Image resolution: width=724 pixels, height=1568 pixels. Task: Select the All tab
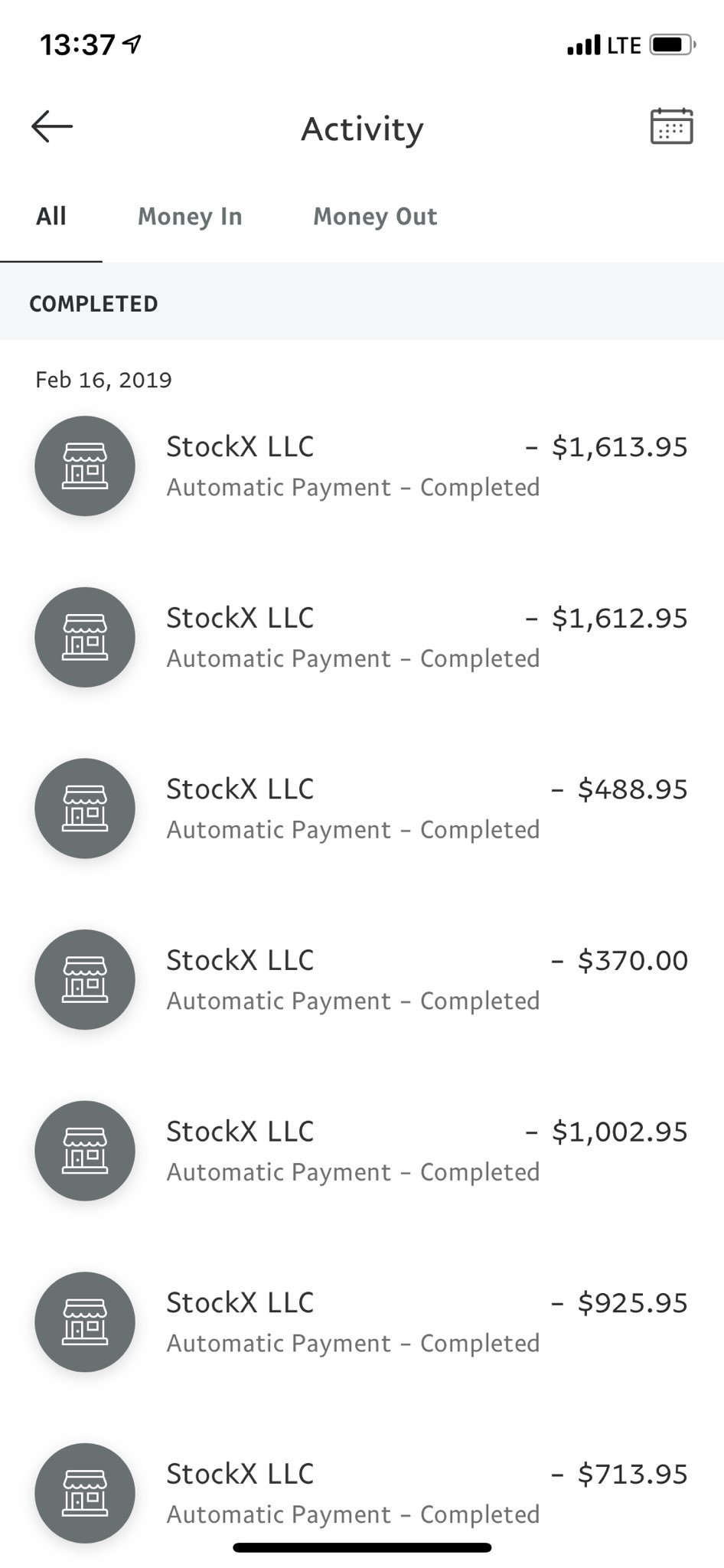[51, 217]
